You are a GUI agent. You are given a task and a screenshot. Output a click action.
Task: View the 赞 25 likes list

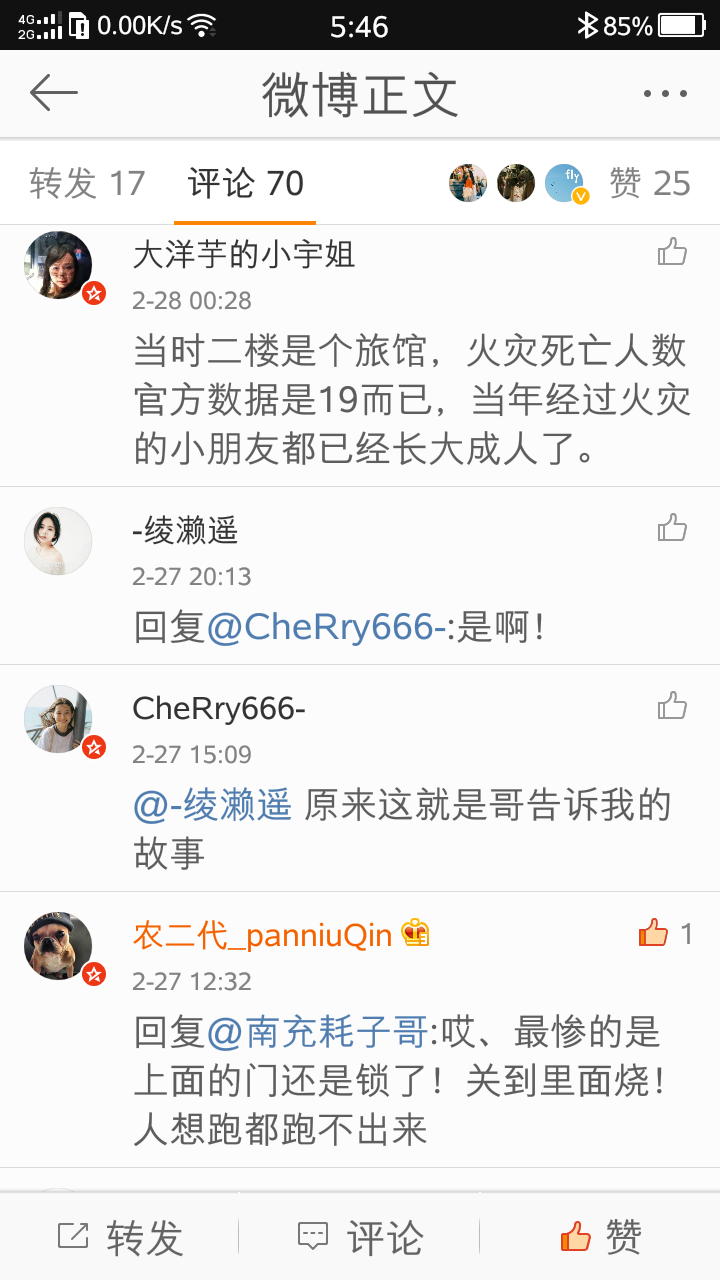(x=650, y=184)
